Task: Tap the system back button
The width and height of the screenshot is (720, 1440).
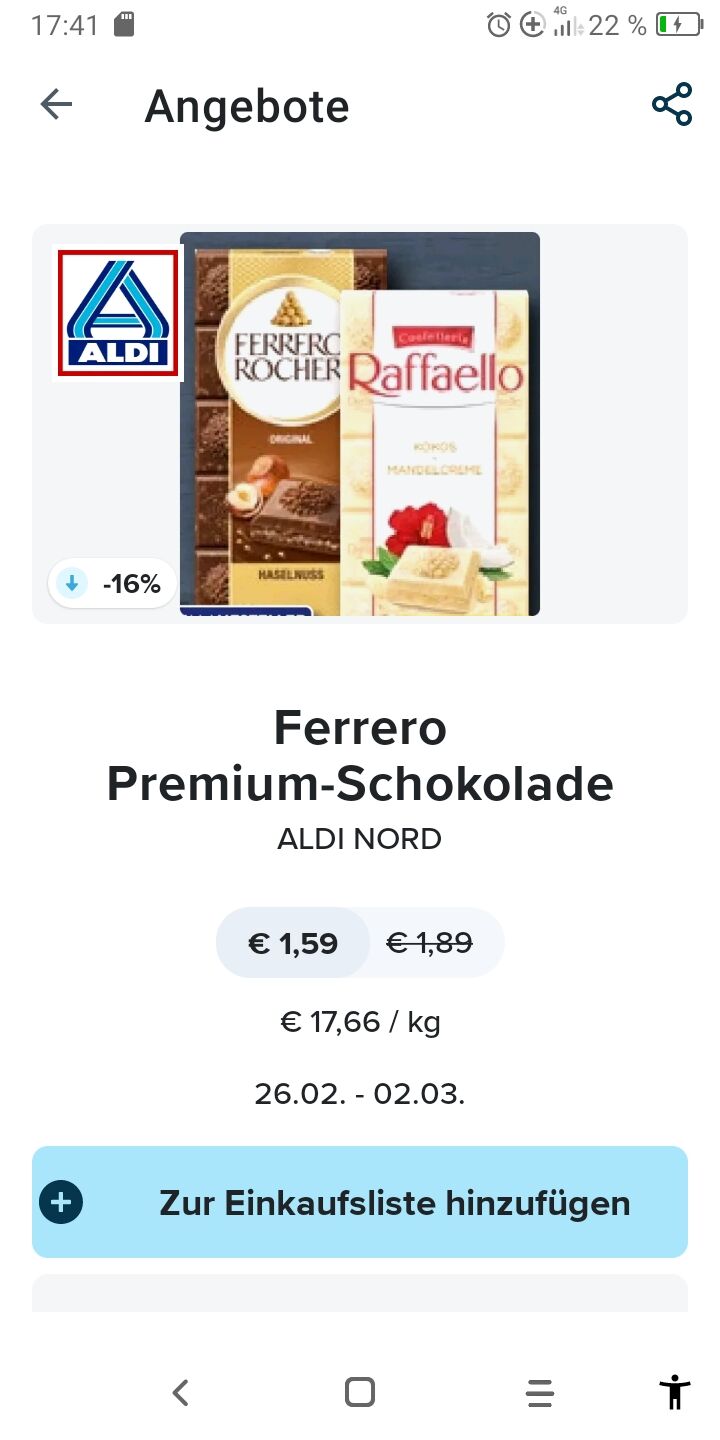Action: 180,1392
